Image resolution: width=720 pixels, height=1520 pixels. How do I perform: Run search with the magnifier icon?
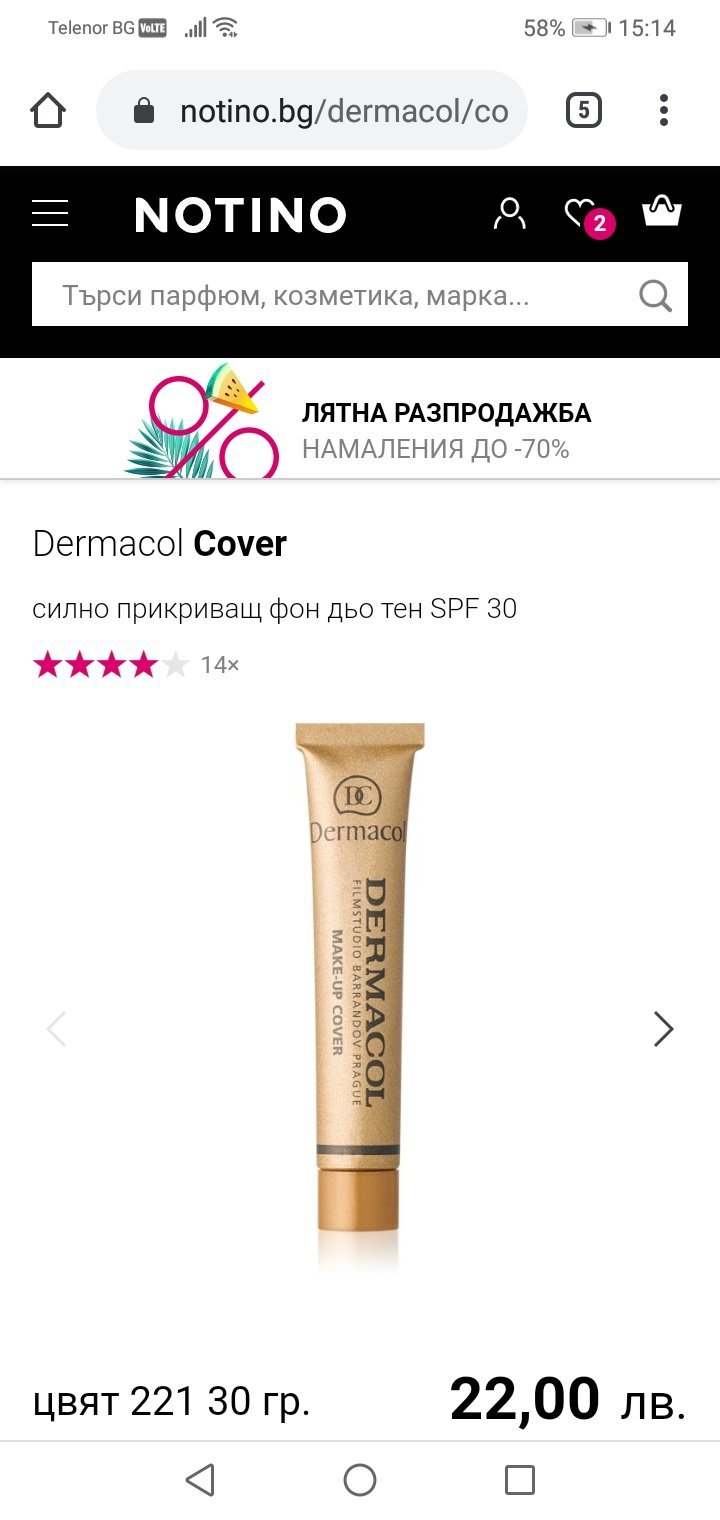pos(656,295)
